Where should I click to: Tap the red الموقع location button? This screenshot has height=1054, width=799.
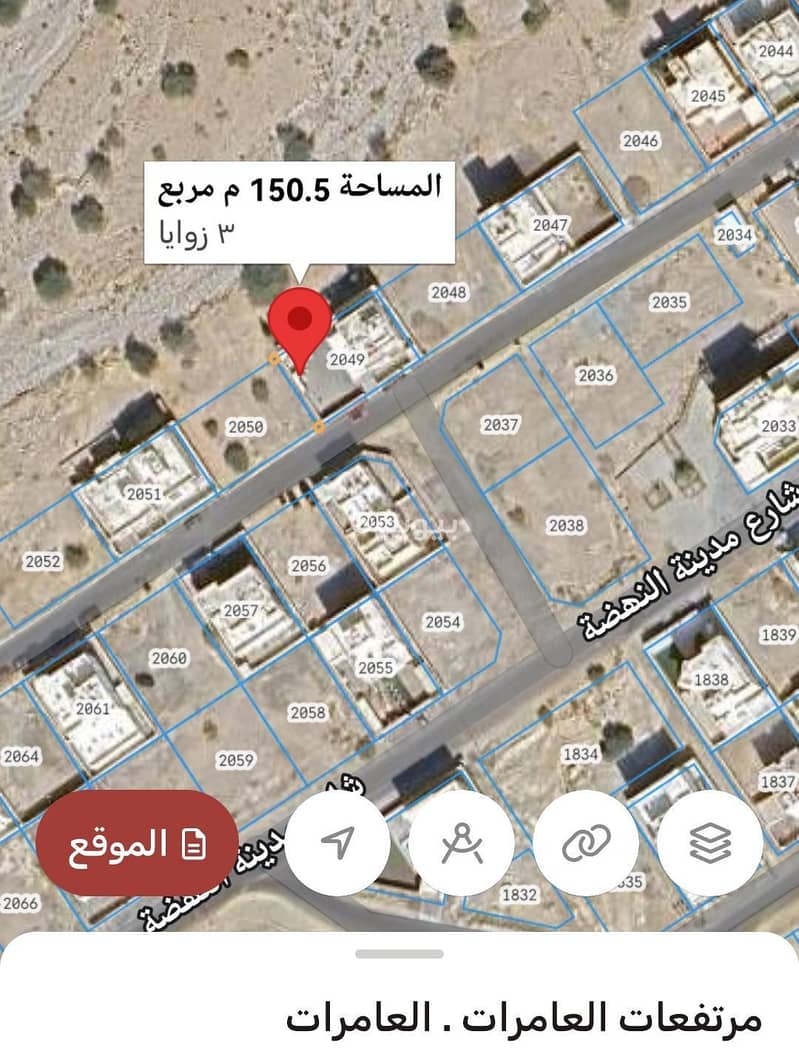point(136,843)
